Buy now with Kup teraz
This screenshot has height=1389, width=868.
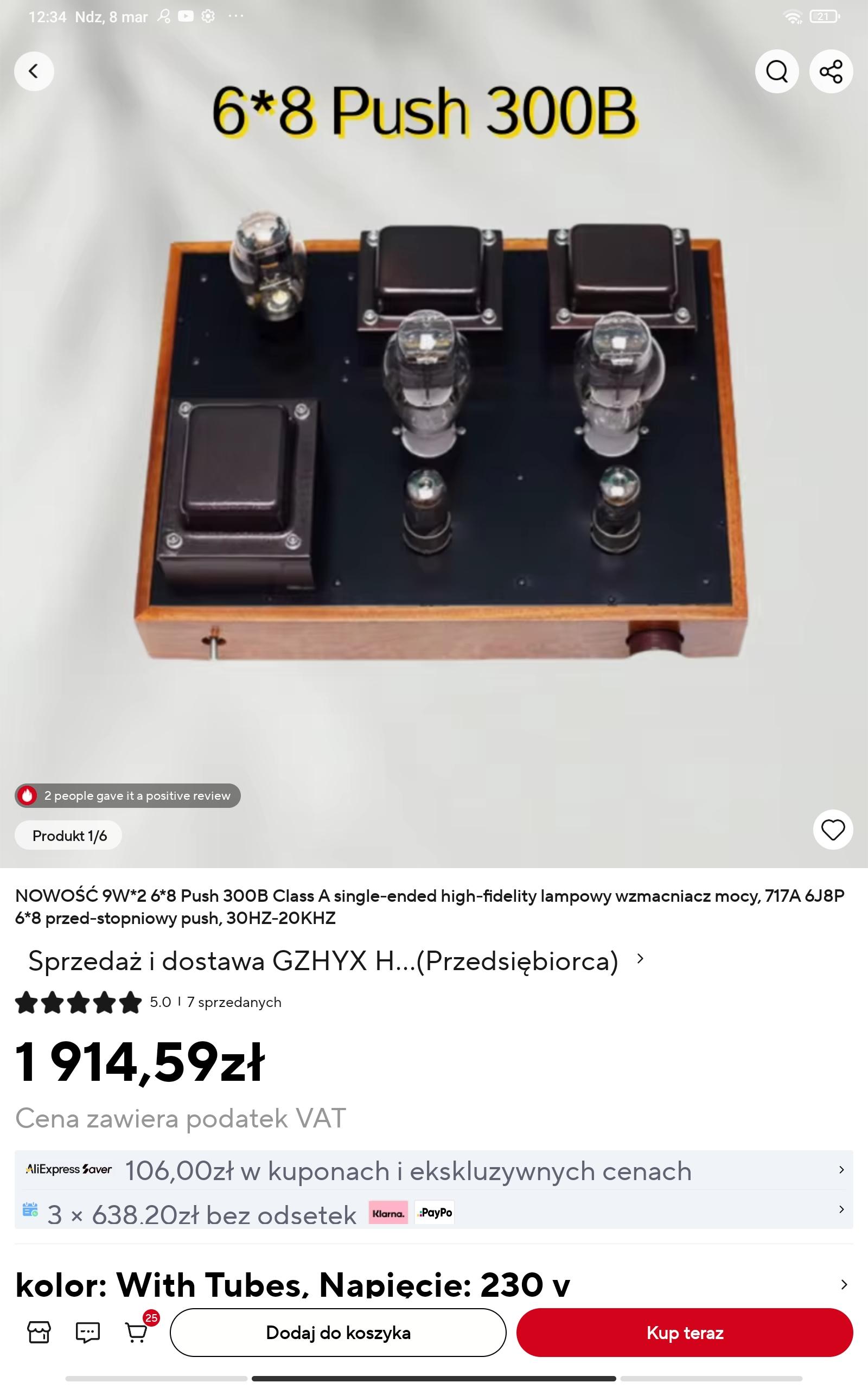684,1332
